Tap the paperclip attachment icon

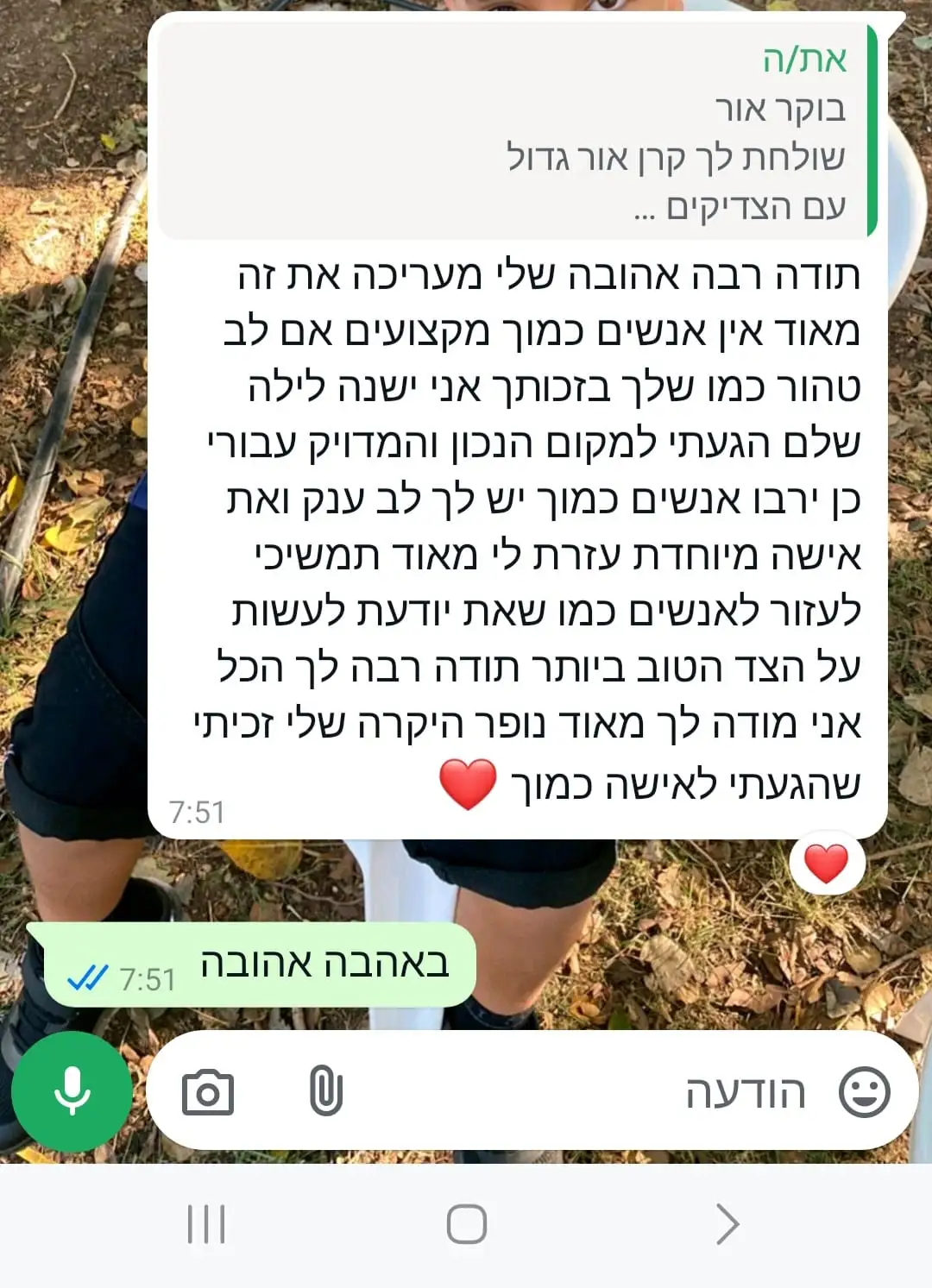tap(325, 1090)
